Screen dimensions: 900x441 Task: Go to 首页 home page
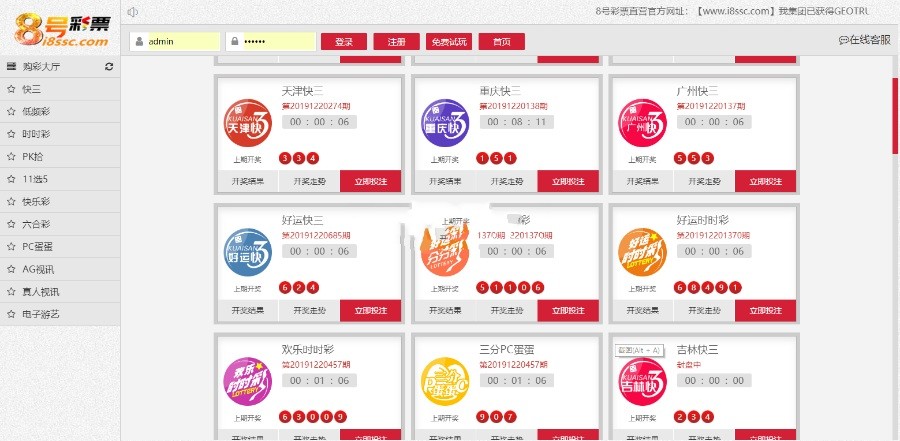tap(501, 42)
